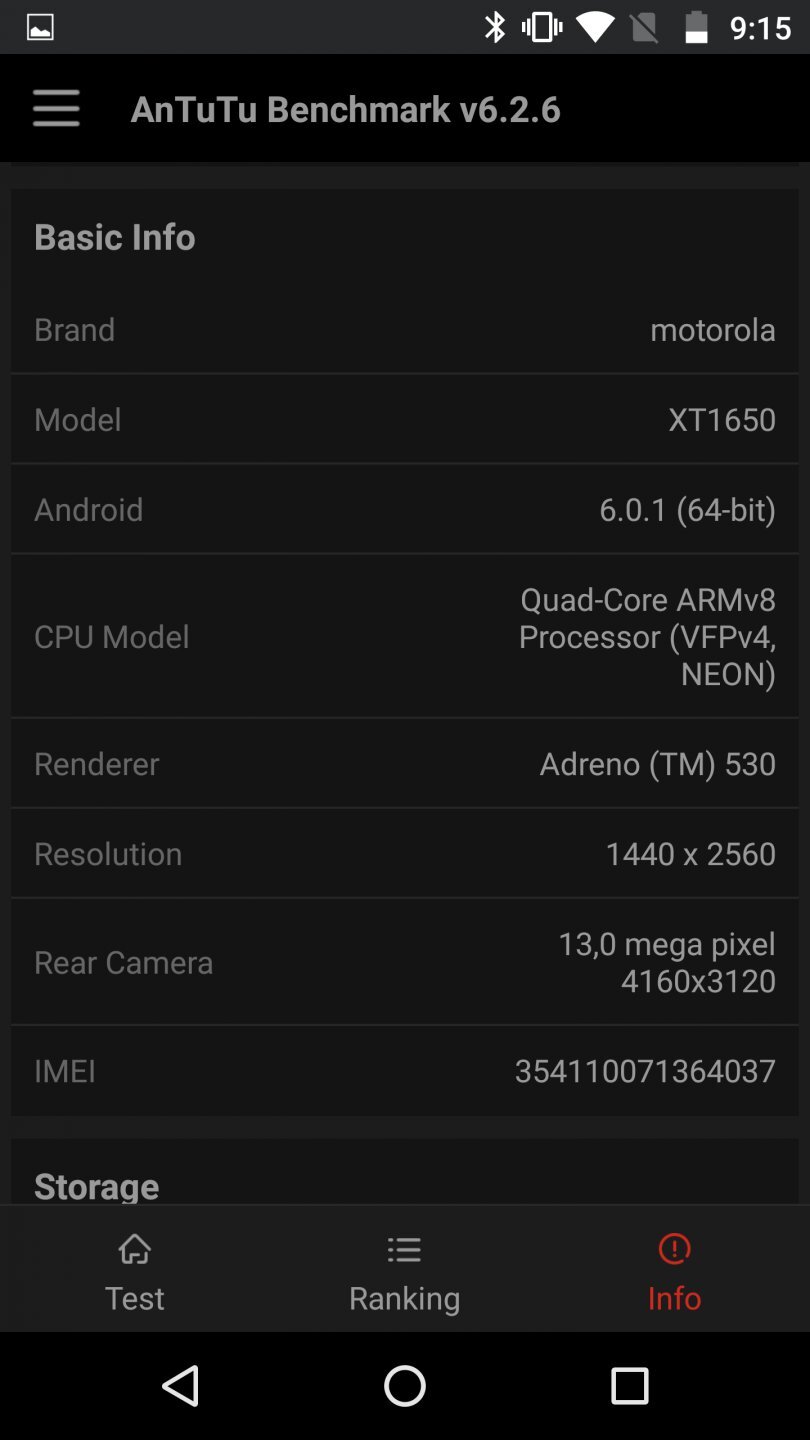The image size is (810, 1440).
Task: Tap the CPU Model info row
Action: [x=404, y=636]
